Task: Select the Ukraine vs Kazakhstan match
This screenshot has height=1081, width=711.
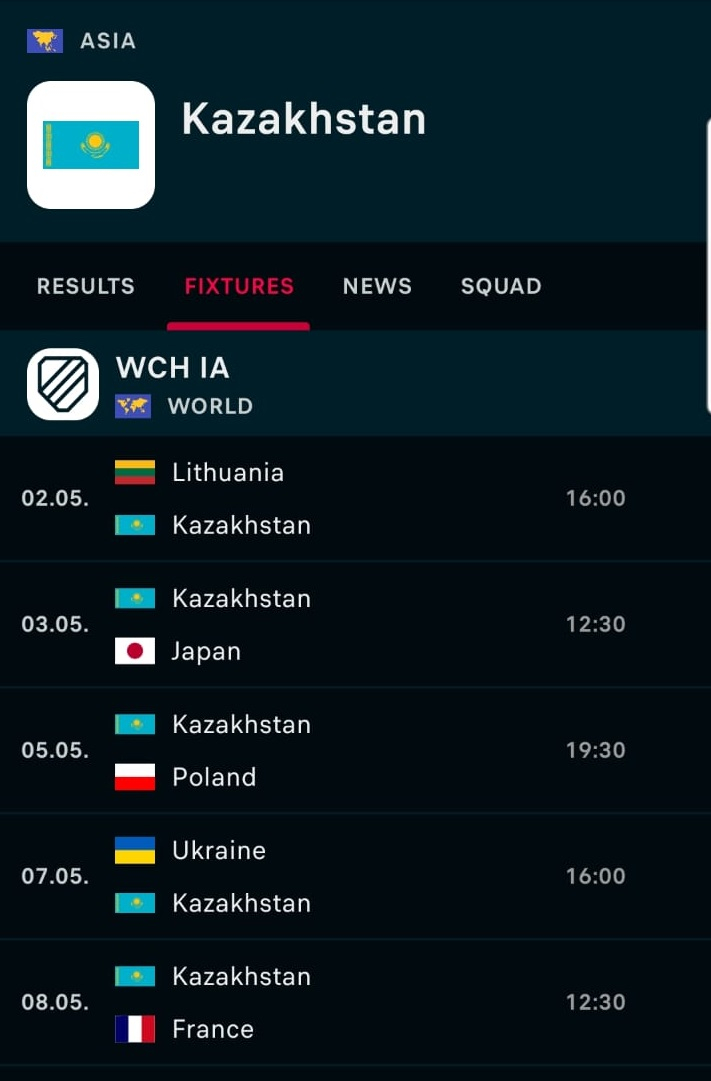Action: click(x=355, y=876)
